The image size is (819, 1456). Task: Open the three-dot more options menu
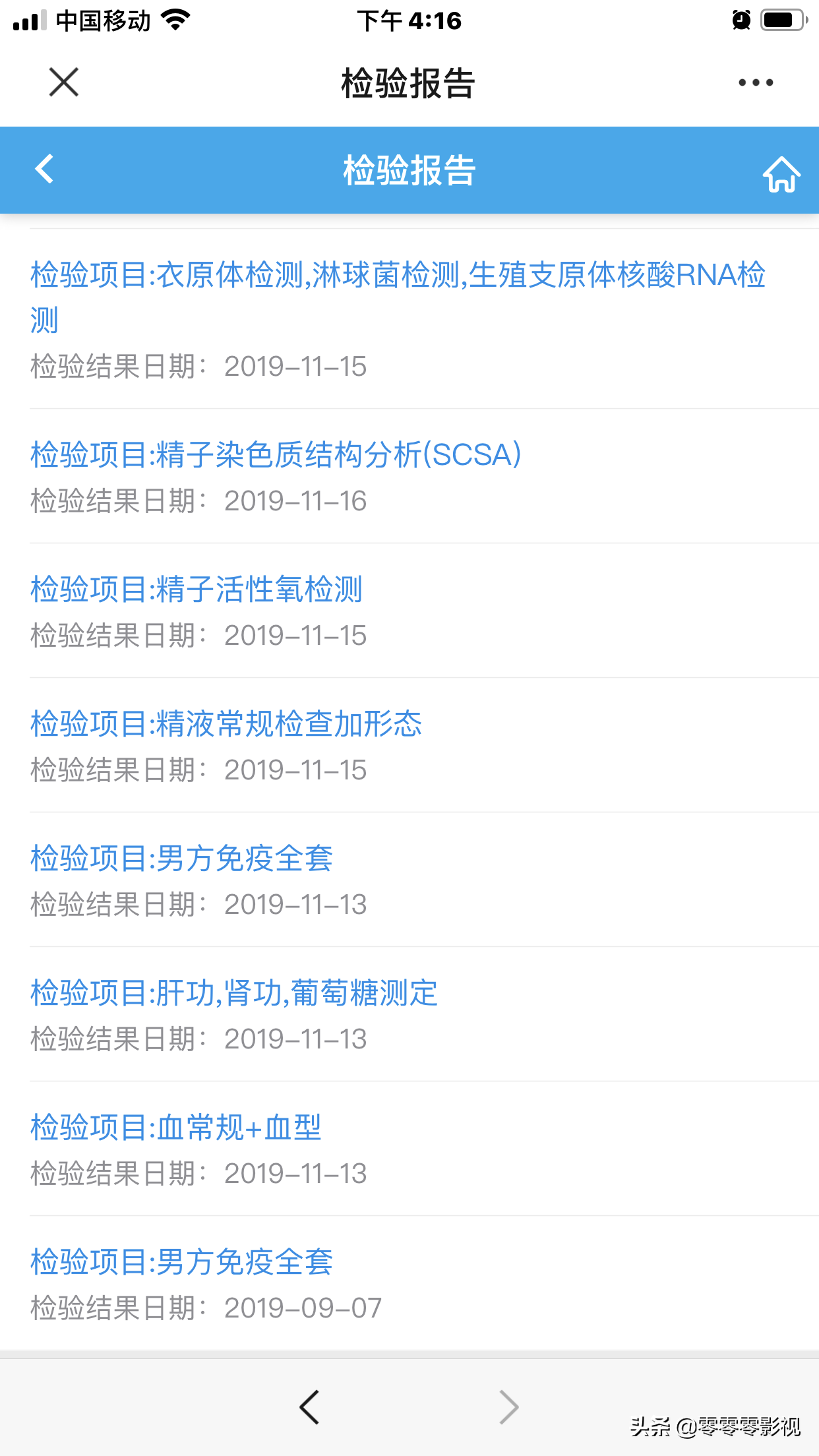pos(754,82)
